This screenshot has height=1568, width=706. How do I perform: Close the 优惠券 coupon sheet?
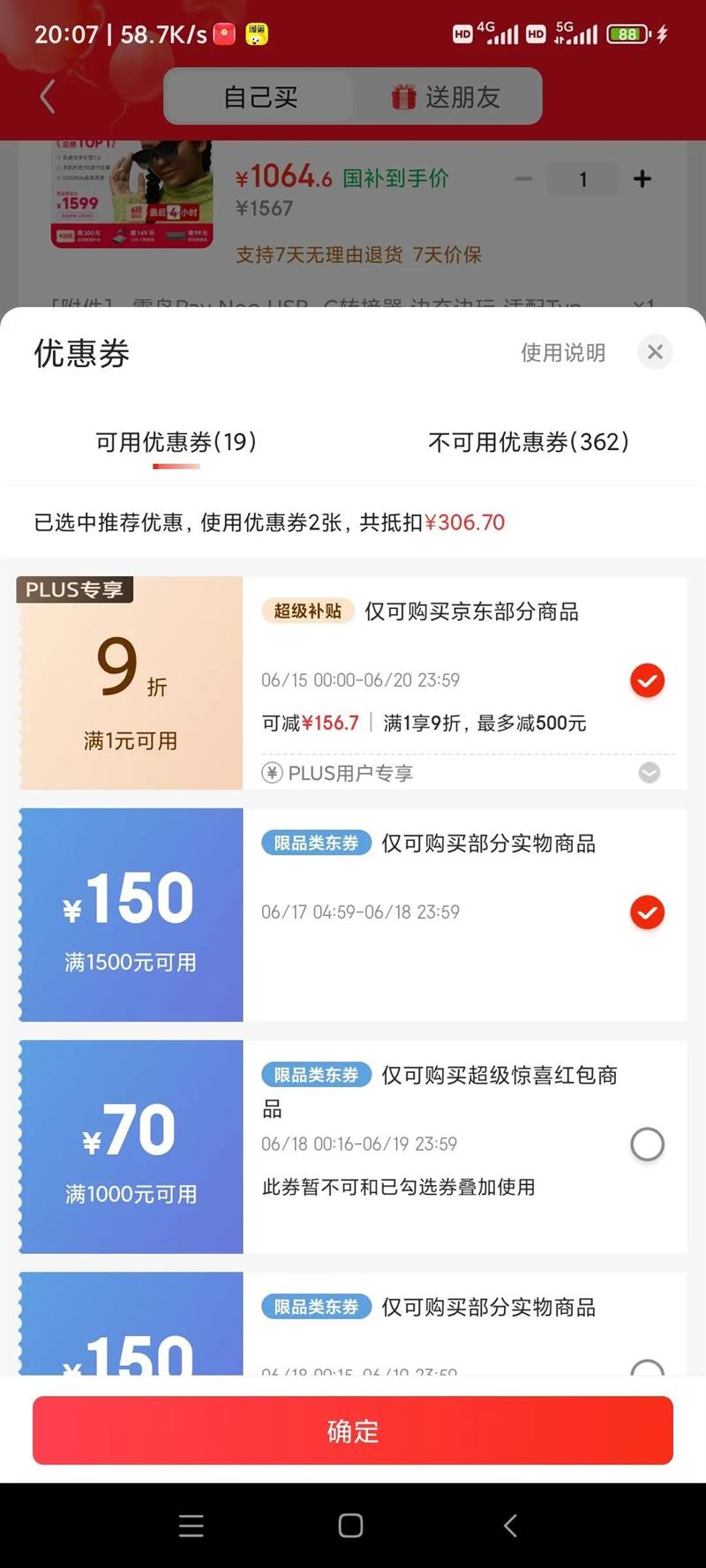tap(655, 352)
